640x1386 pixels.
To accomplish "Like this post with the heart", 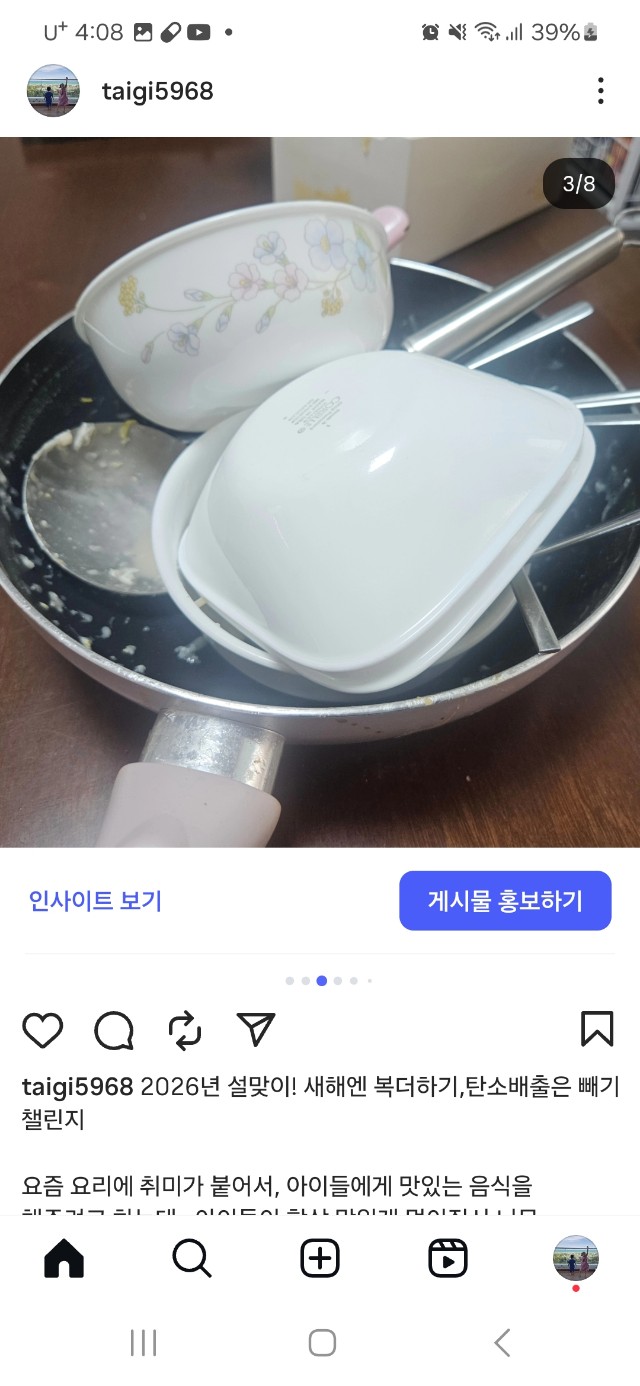I will click(x=42, y=1029).
